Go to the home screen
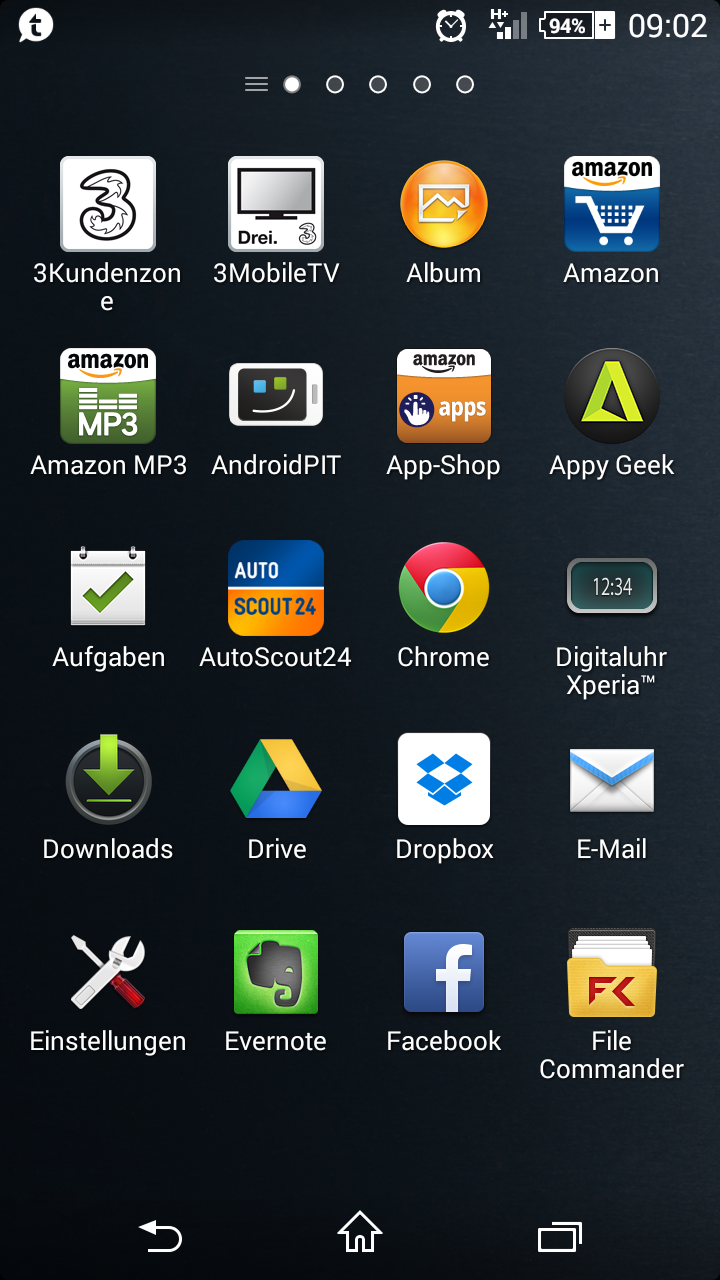The width and height of the screenshot is (720, 1280). coord(360,1232)
